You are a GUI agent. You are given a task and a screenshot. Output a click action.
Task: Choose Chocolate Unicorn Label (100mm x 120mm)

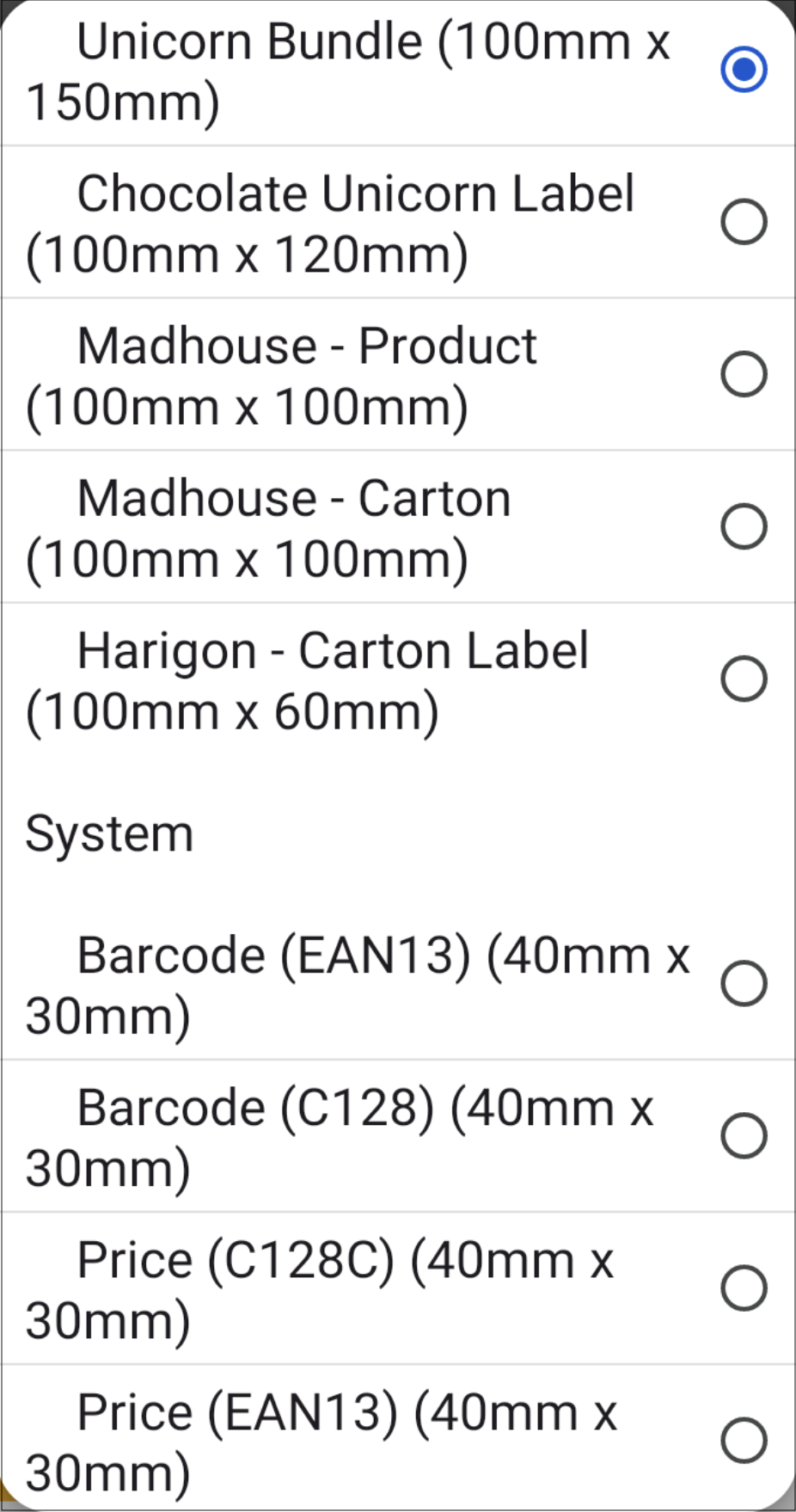pos(743,223)
